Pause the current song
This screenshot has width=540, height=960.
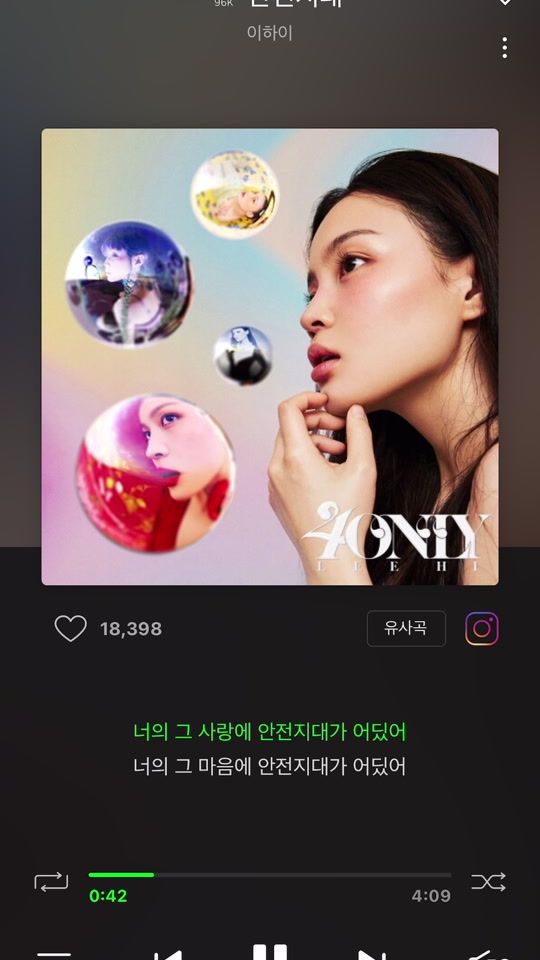pos(270,952)
